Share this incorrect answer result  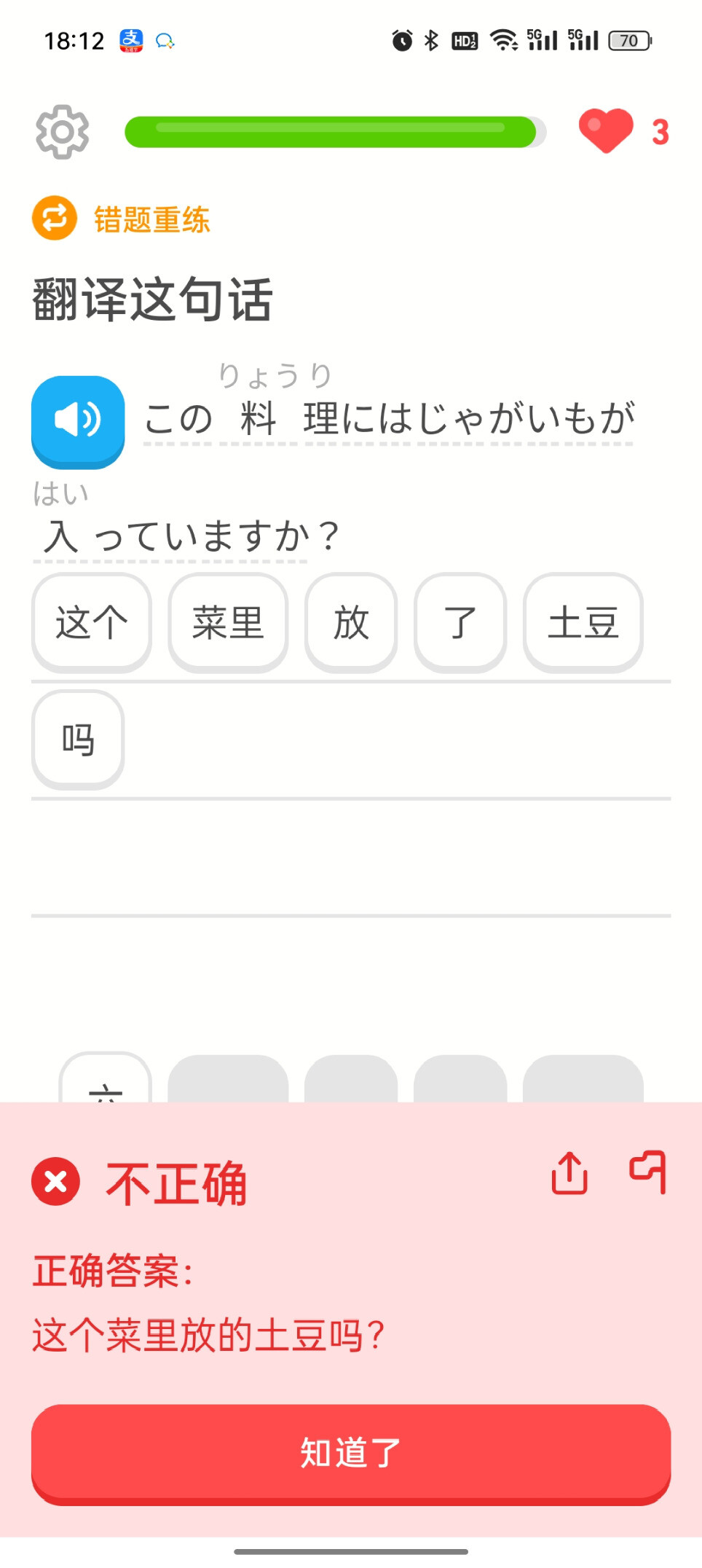click(569, 1173)
